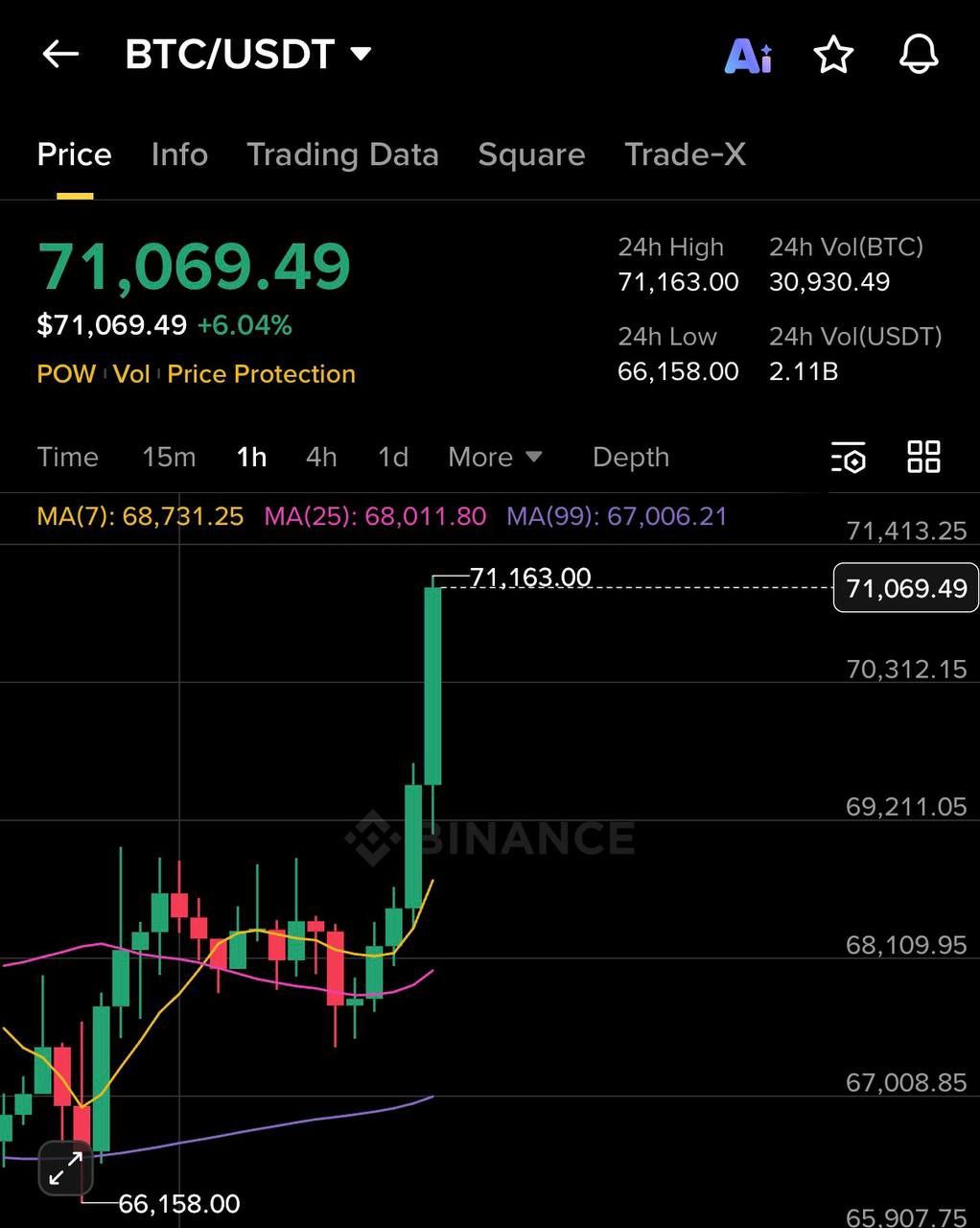
Task: Add BTC/USDT to favorites with star
Action: [833, 55]
